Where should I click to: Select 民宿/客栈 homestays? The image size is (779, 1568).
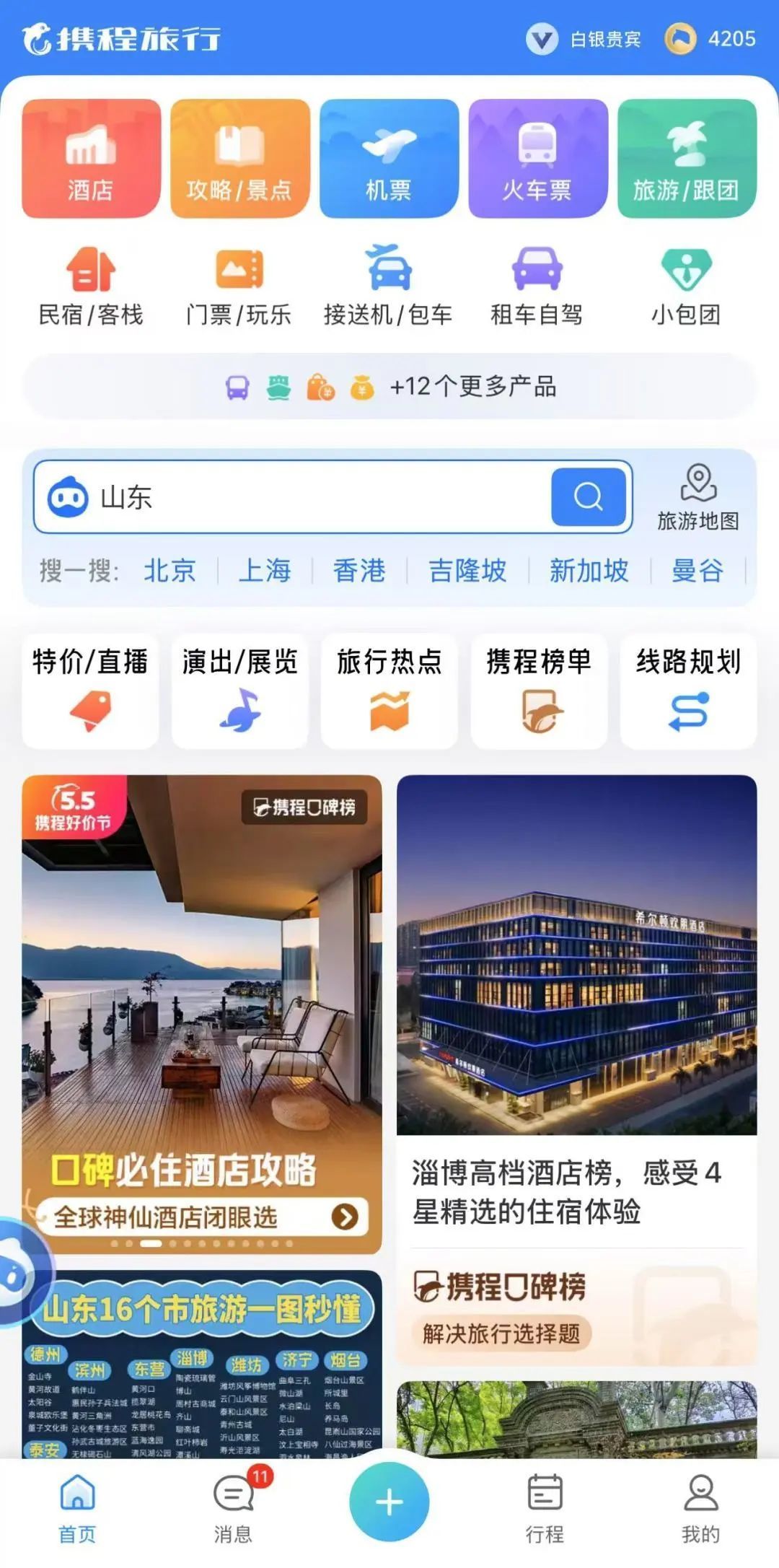tap(91, 286)
